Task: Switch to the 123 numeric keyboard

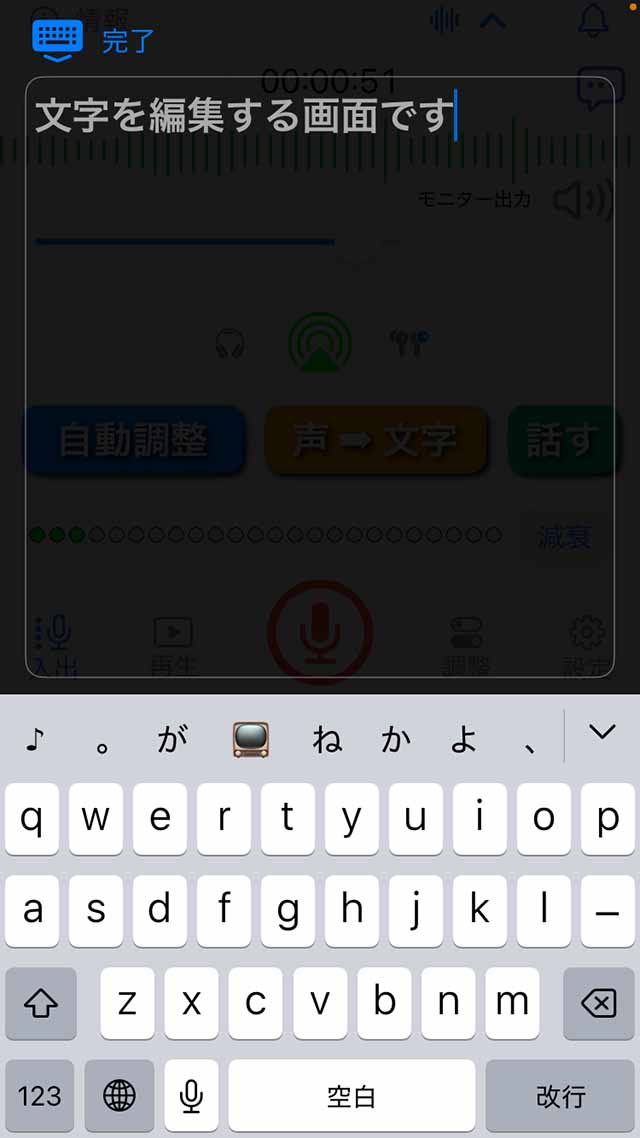Action: pos(40,1096)
